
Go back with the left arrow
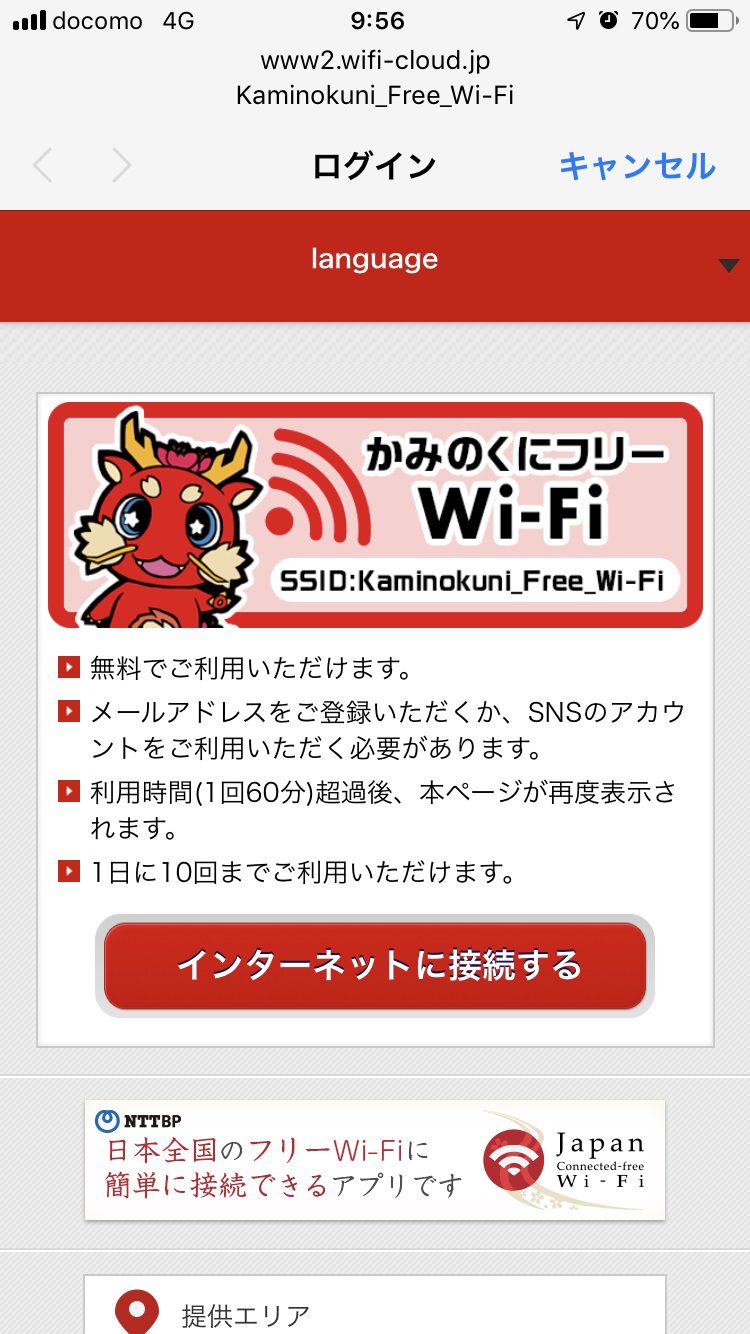[43, 166]
